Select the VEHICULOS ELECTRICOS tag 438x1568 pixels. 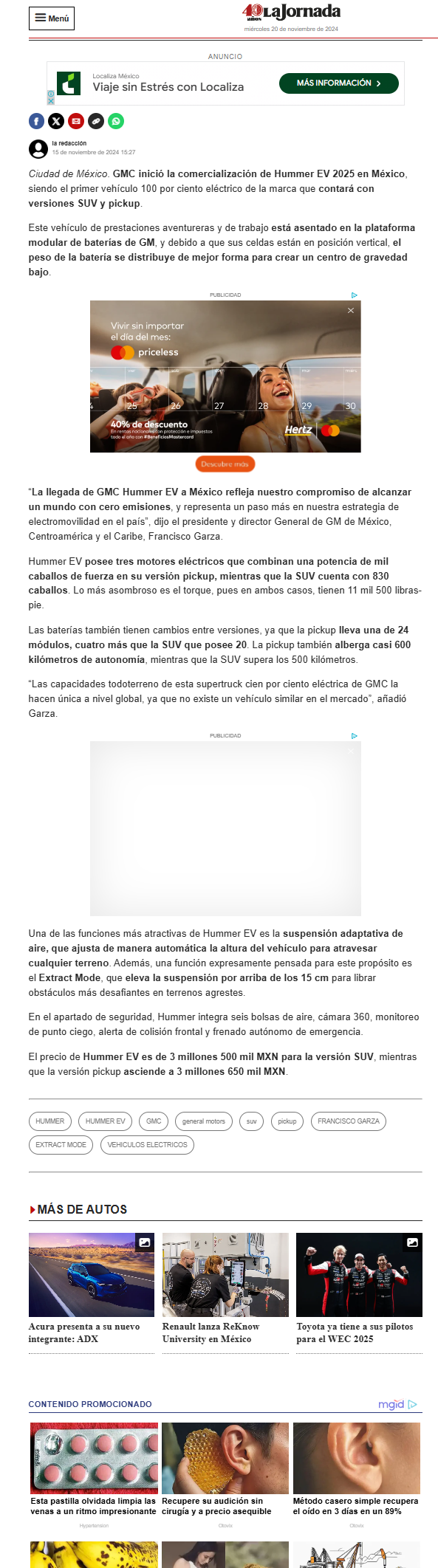[148, 1145]
